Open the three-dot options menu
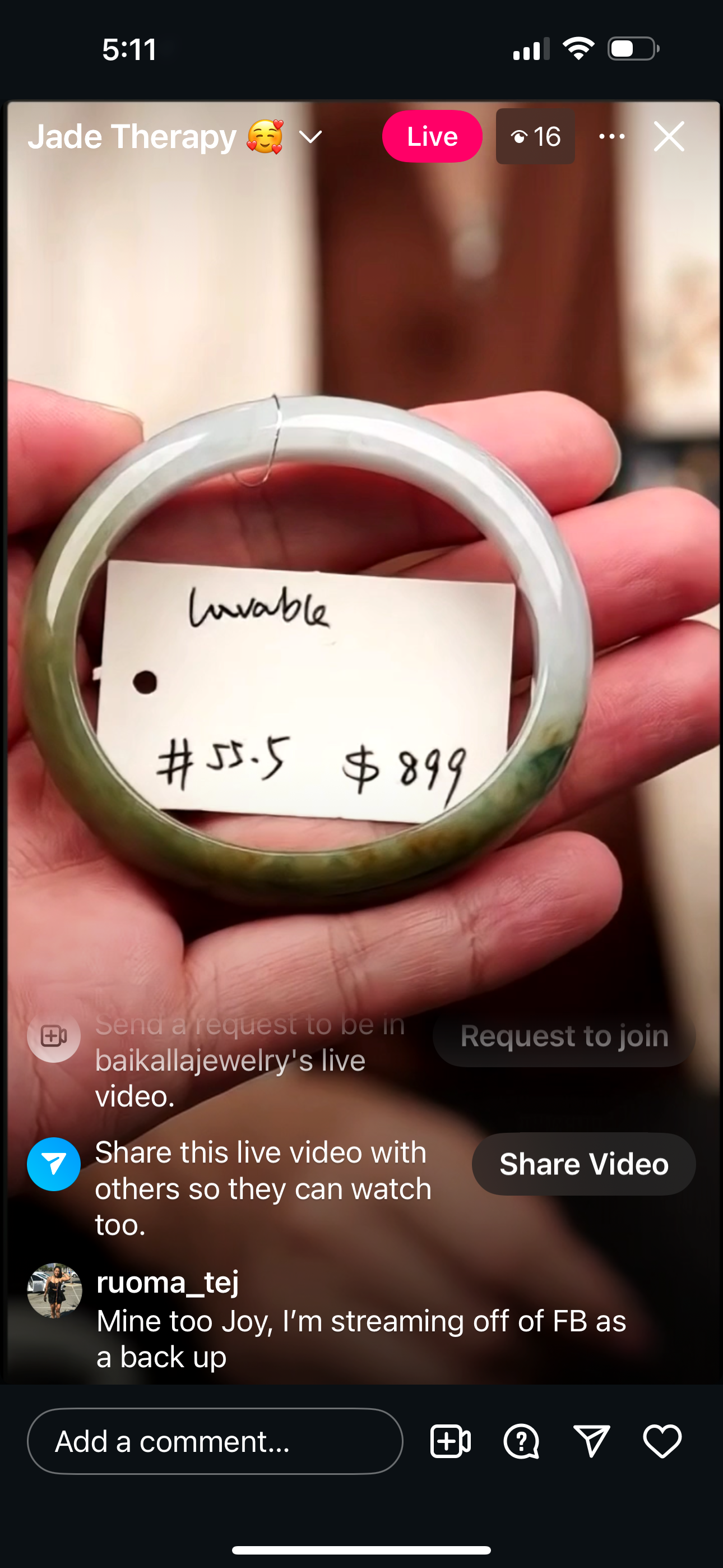This screenshot has height=1568, width=723. click(611, 136)
